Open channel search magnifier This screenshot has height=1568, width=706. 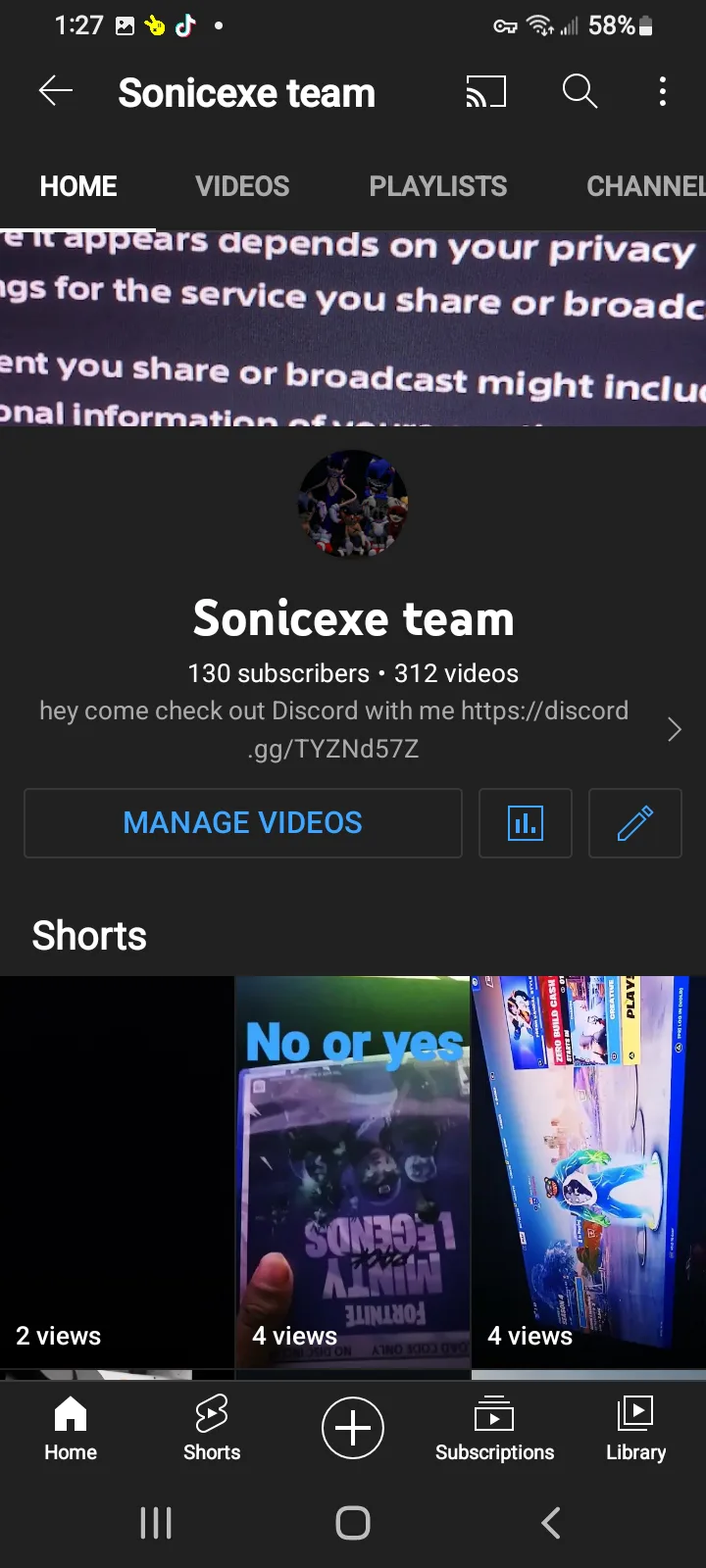tap(580, 92)
